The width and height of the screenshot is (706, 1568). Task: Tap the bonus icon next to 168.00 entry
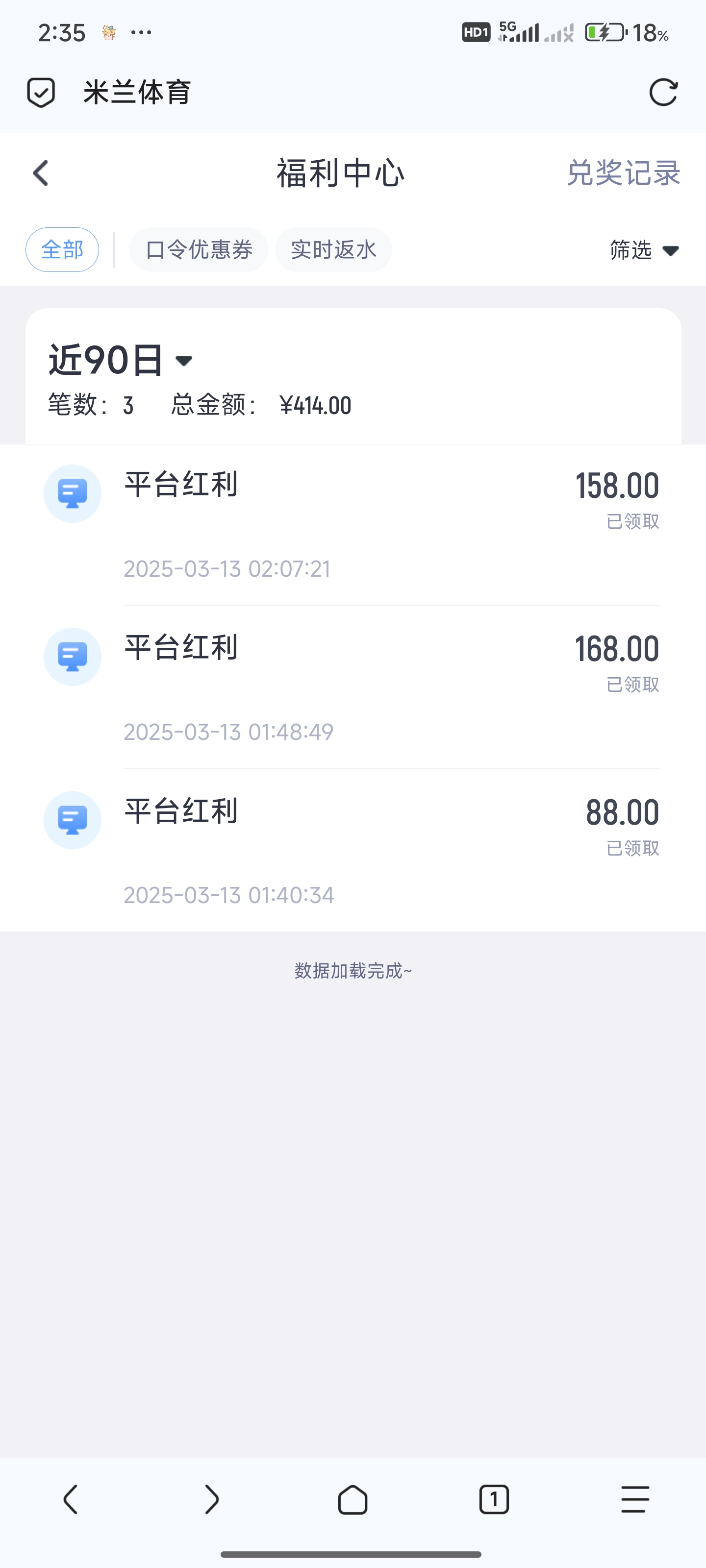[x=72, y=656]
